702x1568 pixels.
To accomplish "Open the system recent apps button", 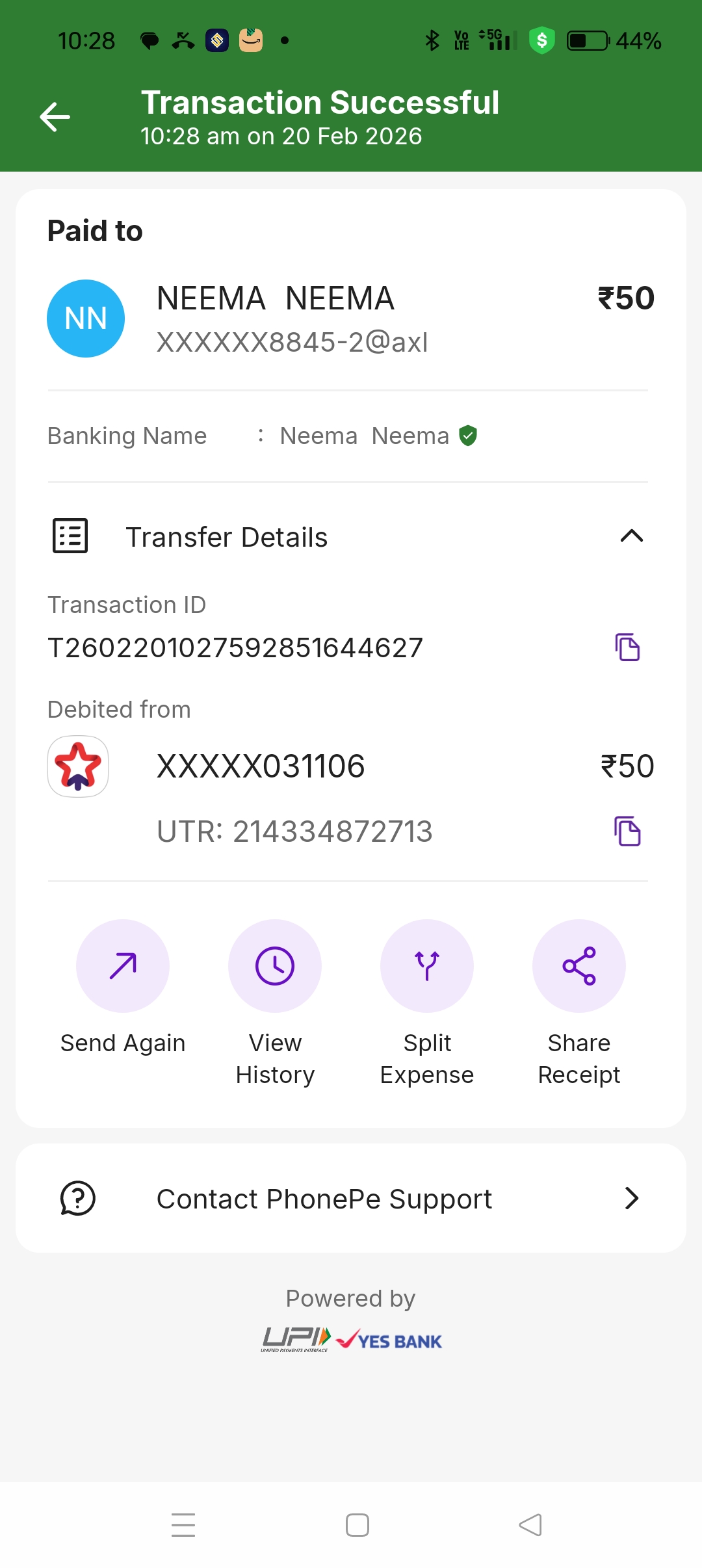I will (x=183, y=1525).
